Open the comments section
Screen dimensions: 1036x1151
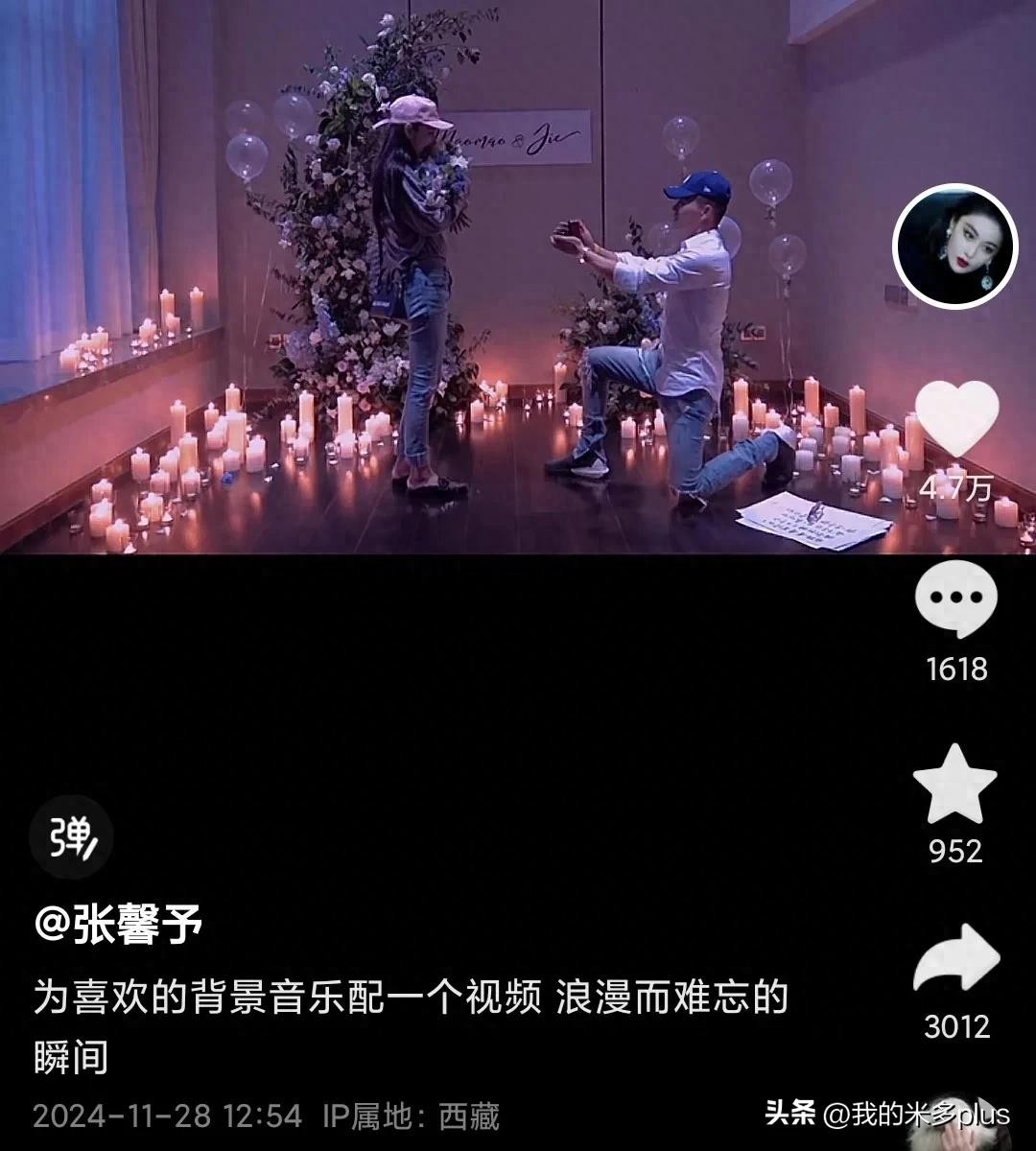(x=956, y=600)
